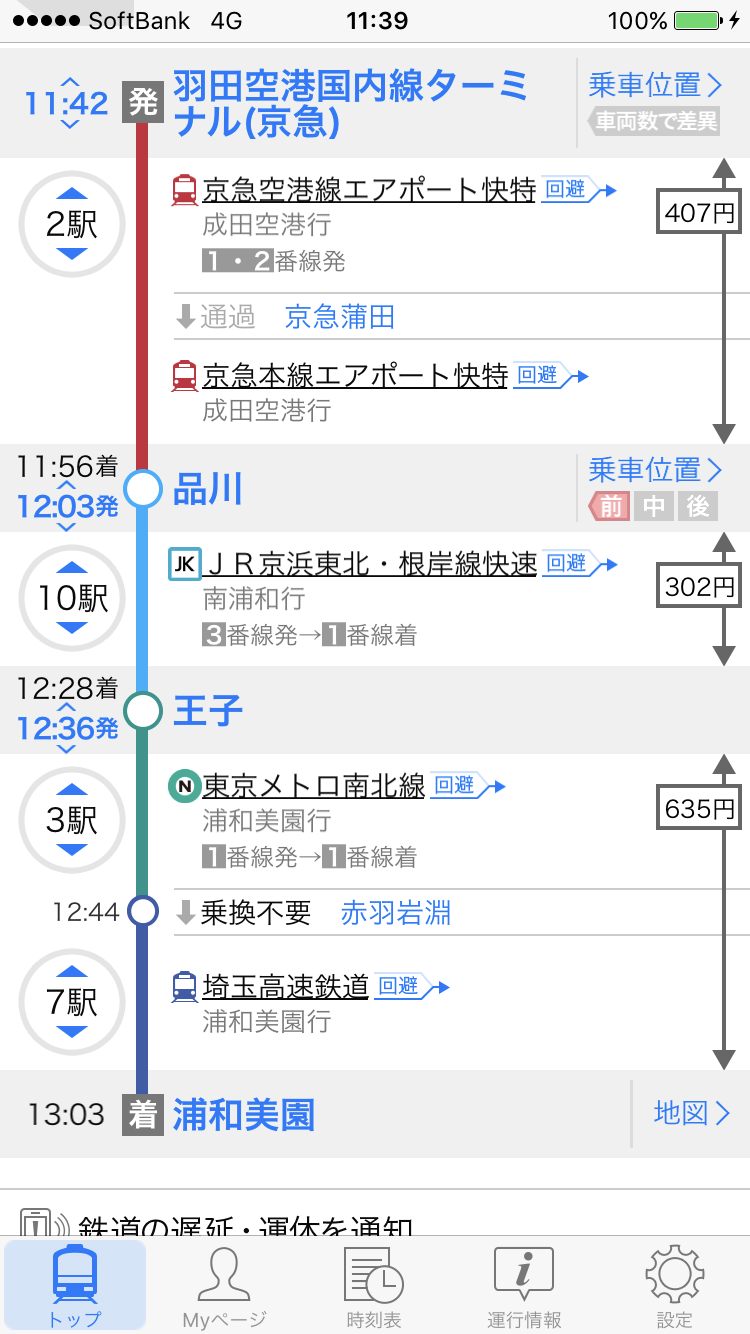The height and width of the screenshot is (1334, 750).
Task: Open 乗車位置 for 品川 station
Action: click(656, 470)
